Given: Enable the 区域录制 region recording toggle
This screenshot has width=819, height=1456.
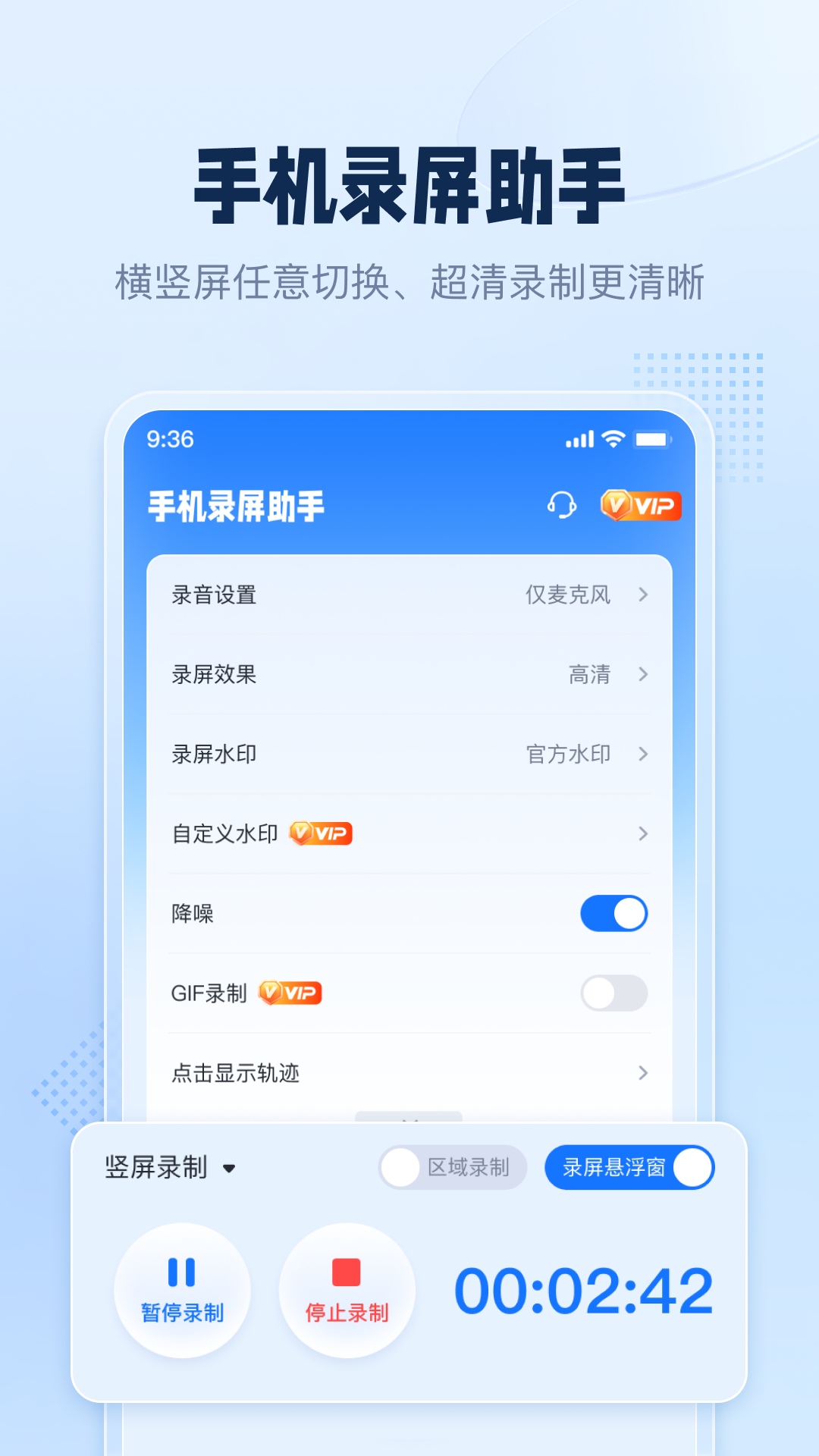Looking at the screenshot, I should point(452,1168).
